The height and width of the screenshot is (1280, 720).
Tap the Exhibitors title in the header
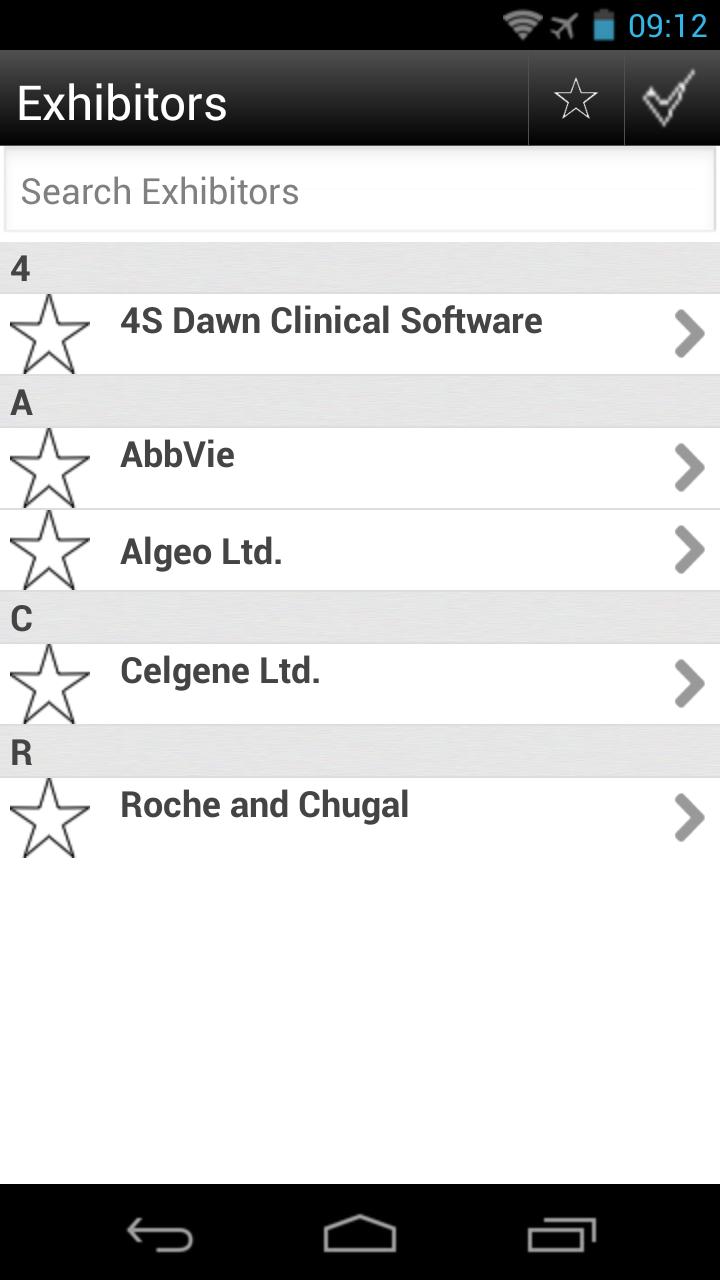click(122, 99)
